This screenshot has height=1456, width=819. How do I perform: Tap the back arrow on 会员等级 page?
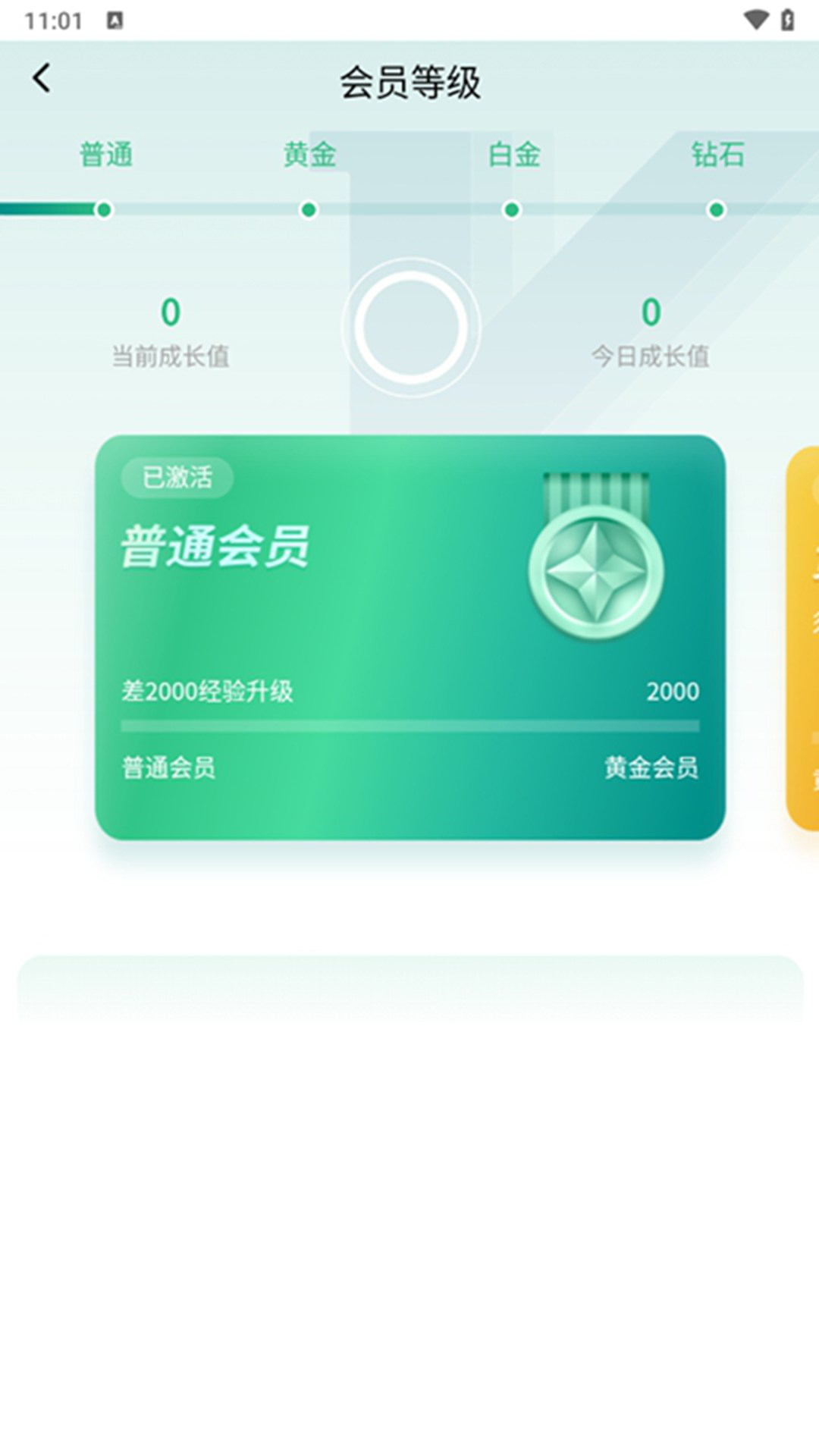coord(42,79)
